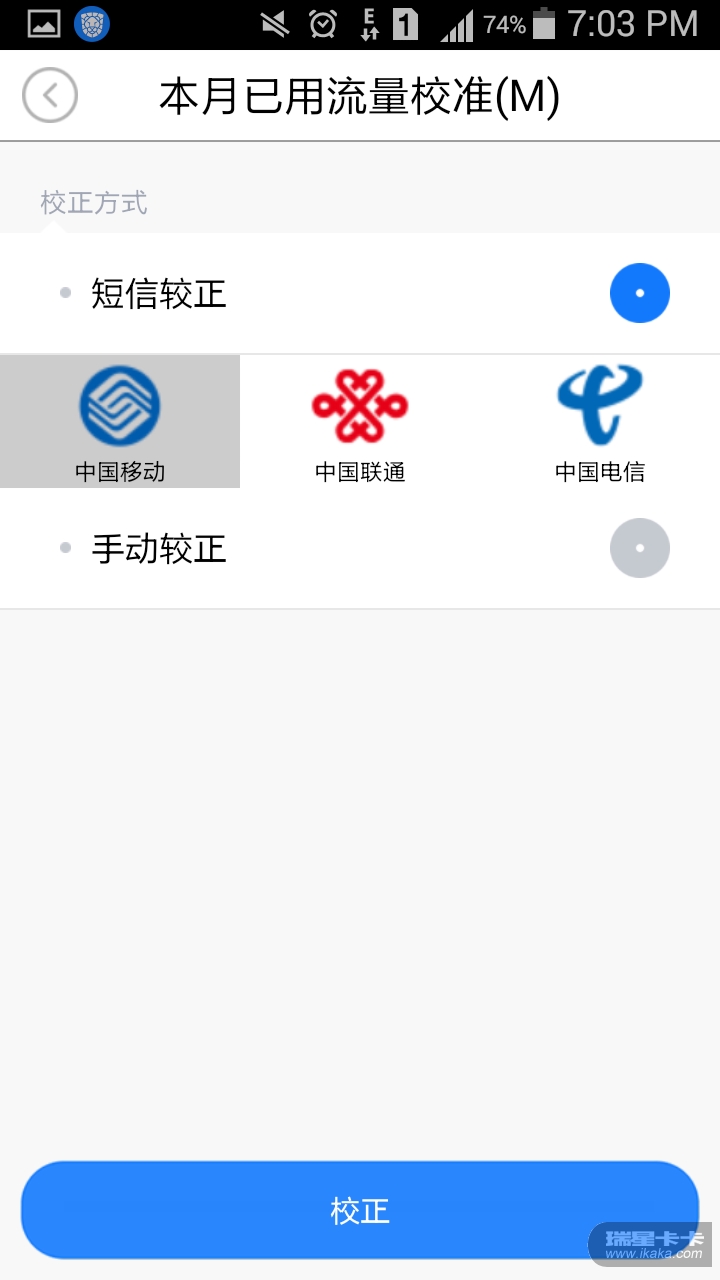Choose 中国联通 as the carrier
This screenshot has width=720, height=1280.
360,422
